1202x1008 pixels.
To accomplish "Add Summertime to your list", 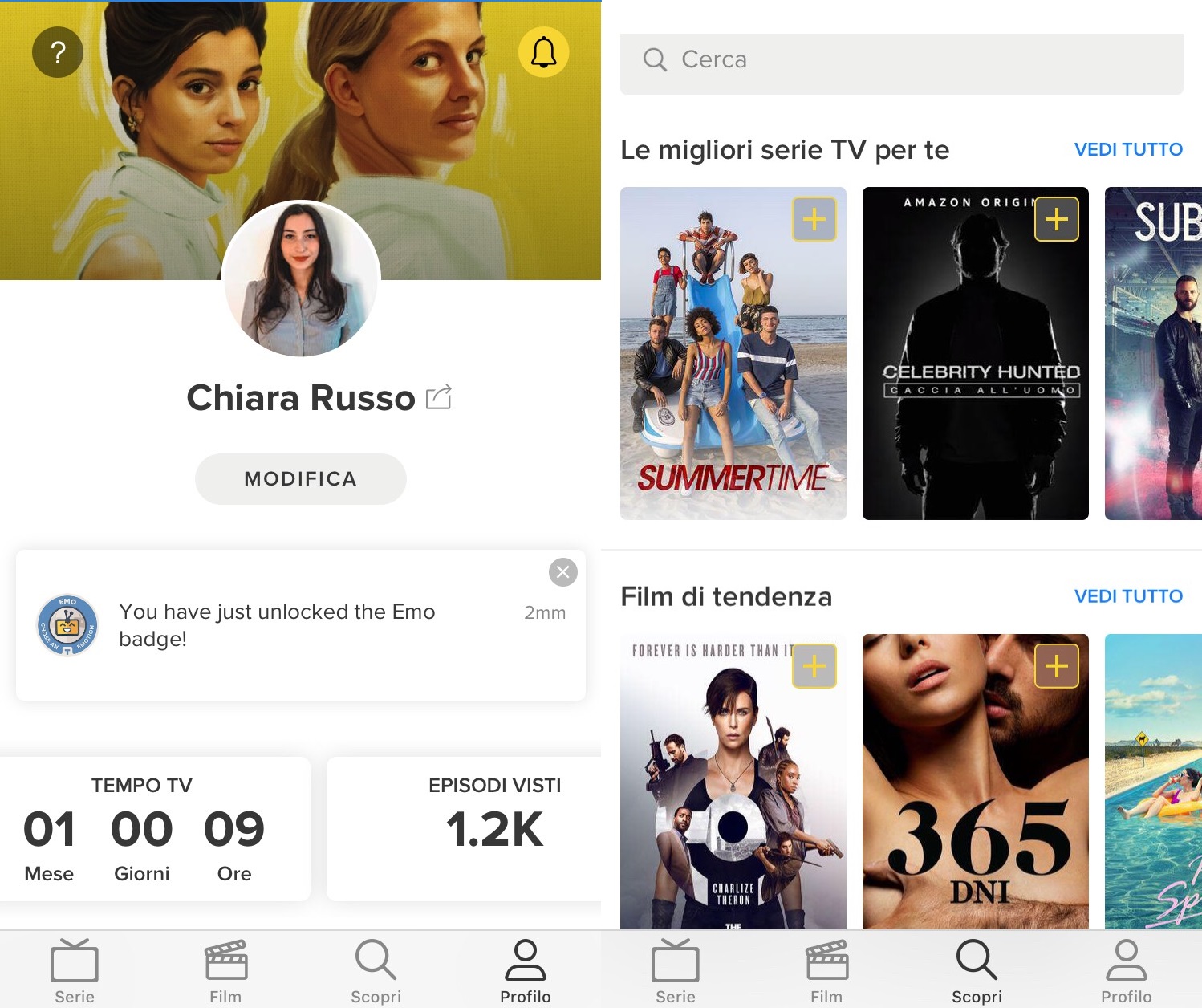I will (x=814, y=219).
